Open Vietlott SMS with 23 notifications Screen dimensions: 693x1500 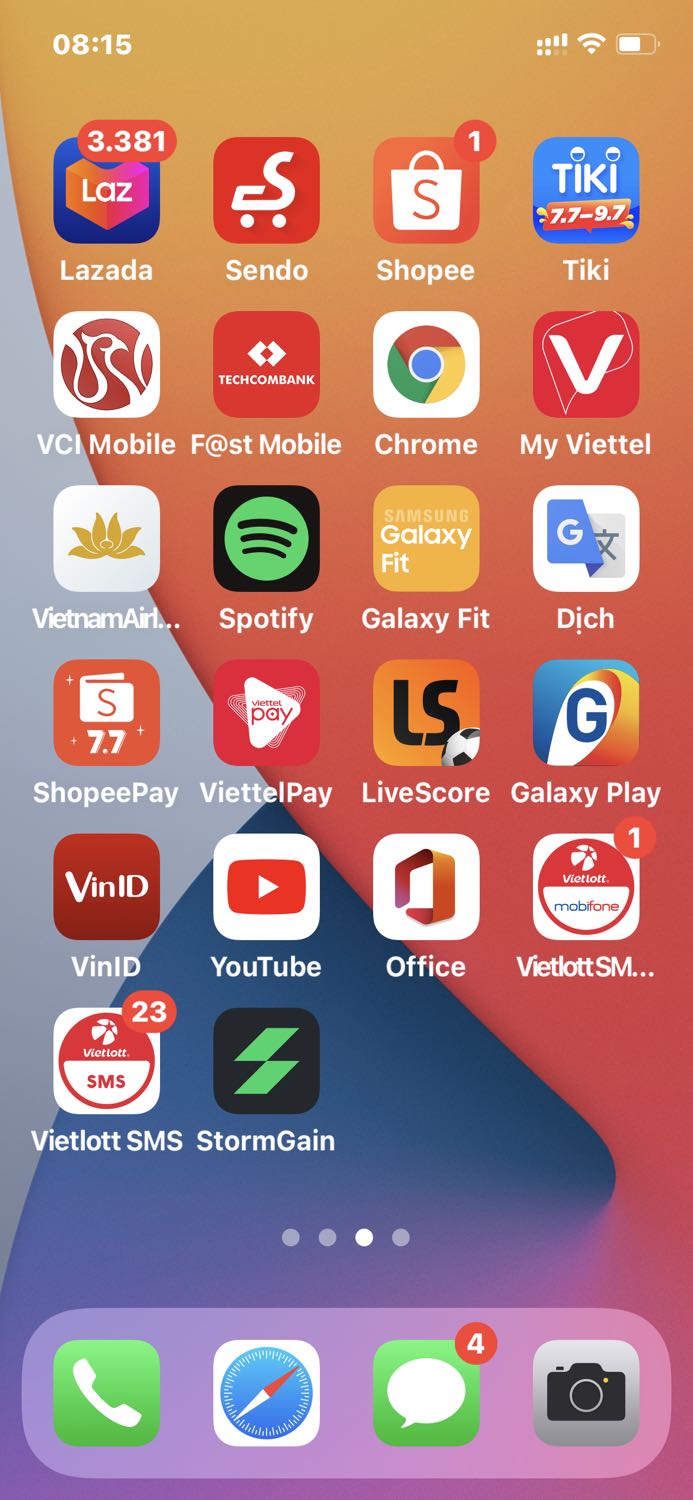pos(106,1061)
